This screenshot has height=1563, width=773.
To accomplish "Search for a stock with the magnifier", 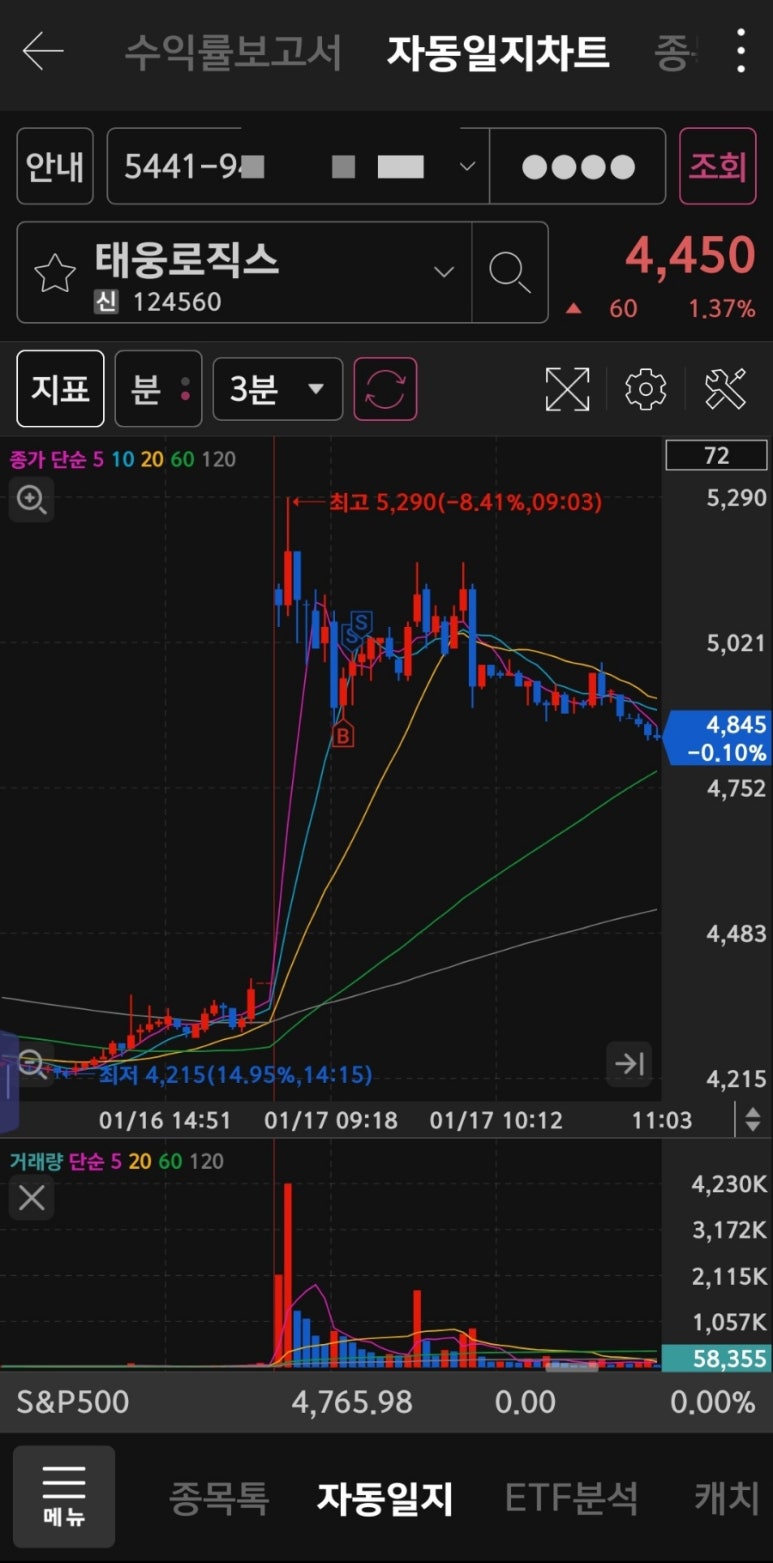I will pyautogui.click(x=510, y=272).
